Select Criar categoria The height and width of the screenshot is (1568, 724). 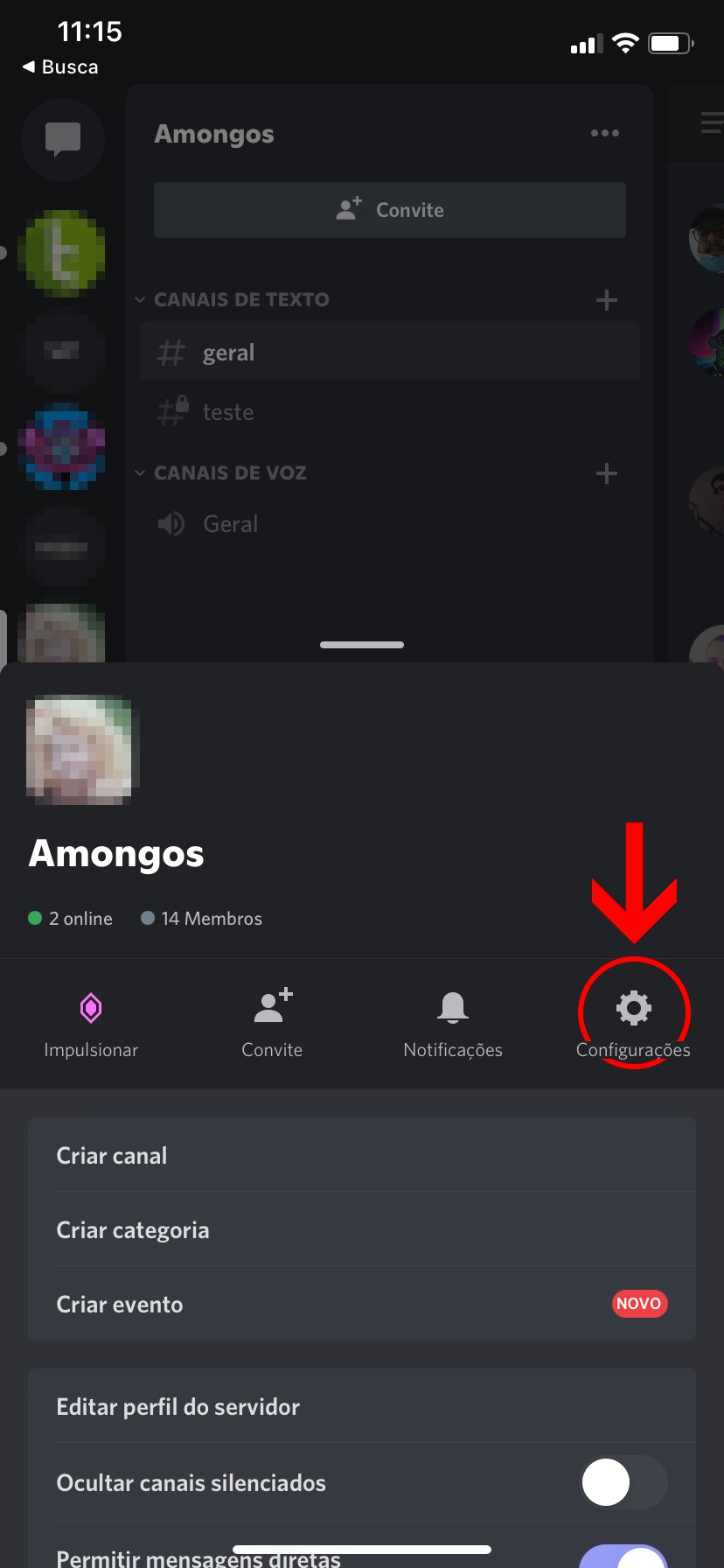(362, 1229)
